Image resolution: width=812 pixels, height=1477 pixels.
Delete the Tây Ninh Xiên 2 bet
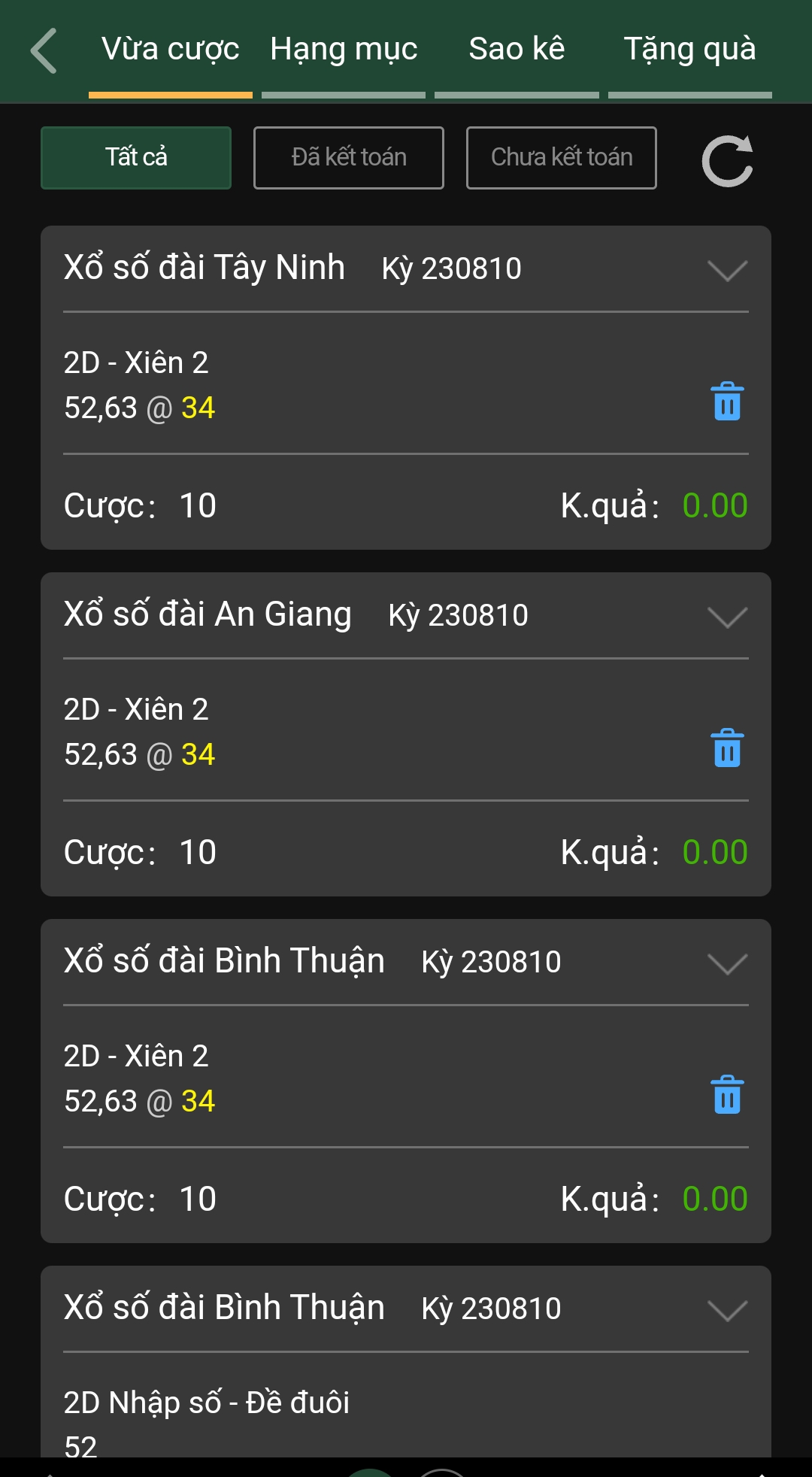(727, 401)
